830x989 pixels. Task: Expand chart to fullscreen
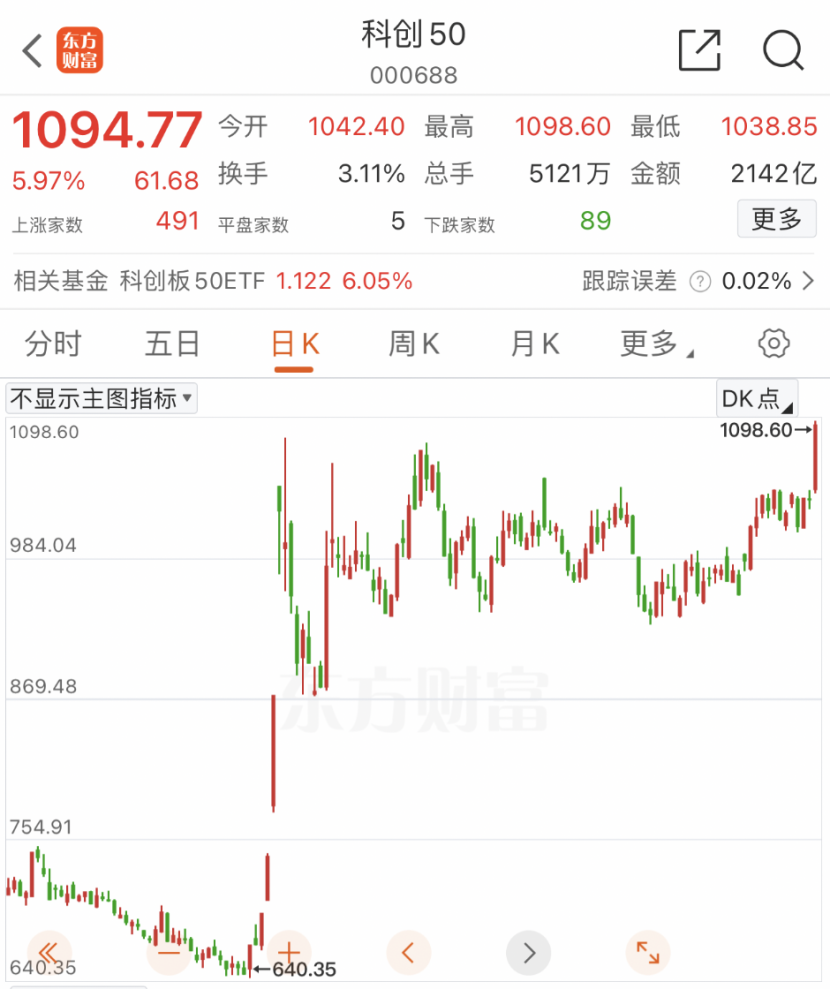[x=647, y=951]
